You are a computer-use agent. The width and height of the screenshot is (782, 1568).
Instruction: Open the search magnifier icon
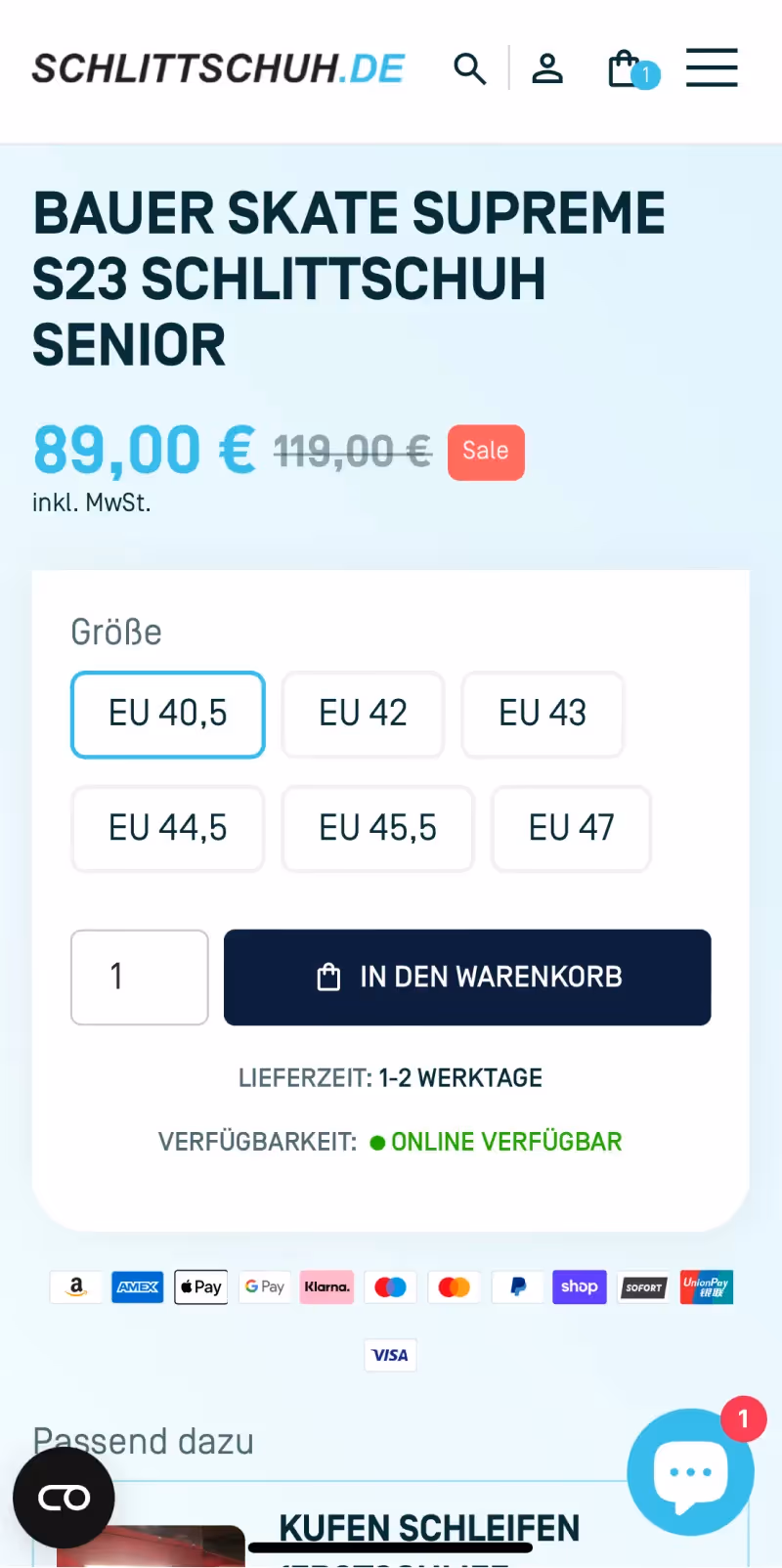coord(470,69)
